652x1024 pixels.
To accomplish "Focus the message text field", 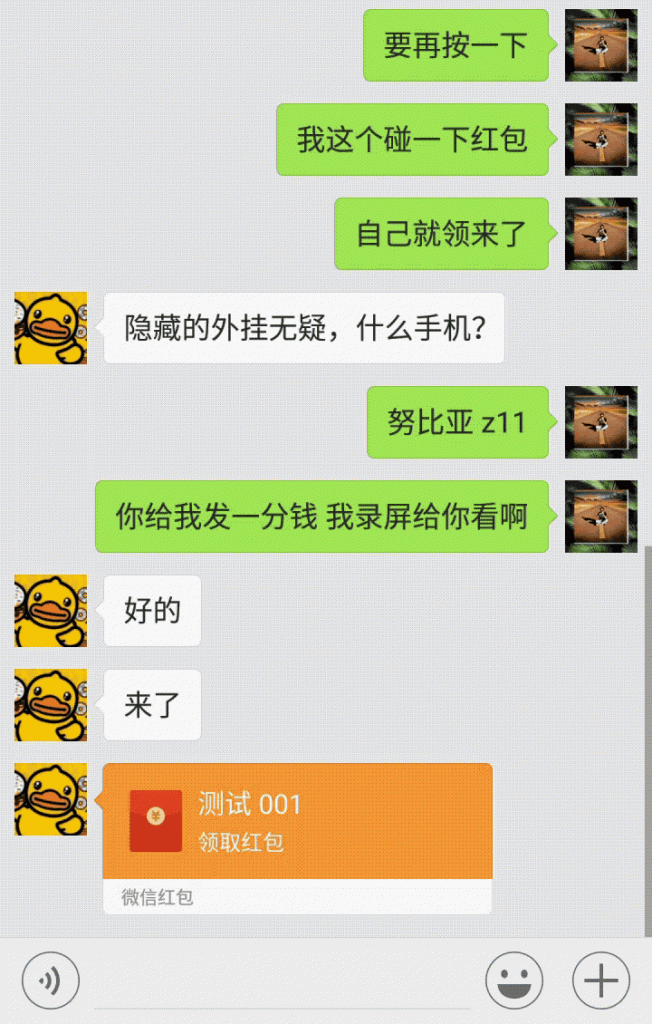I will tap(280, 980).
